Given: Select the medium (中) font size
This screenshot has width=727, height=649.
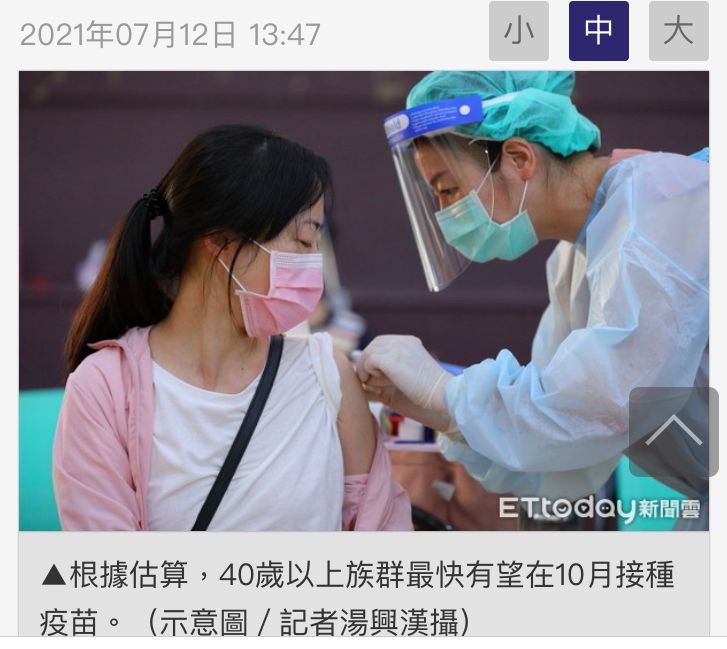Looking at the screenshot, I should [x=598, y=31].
